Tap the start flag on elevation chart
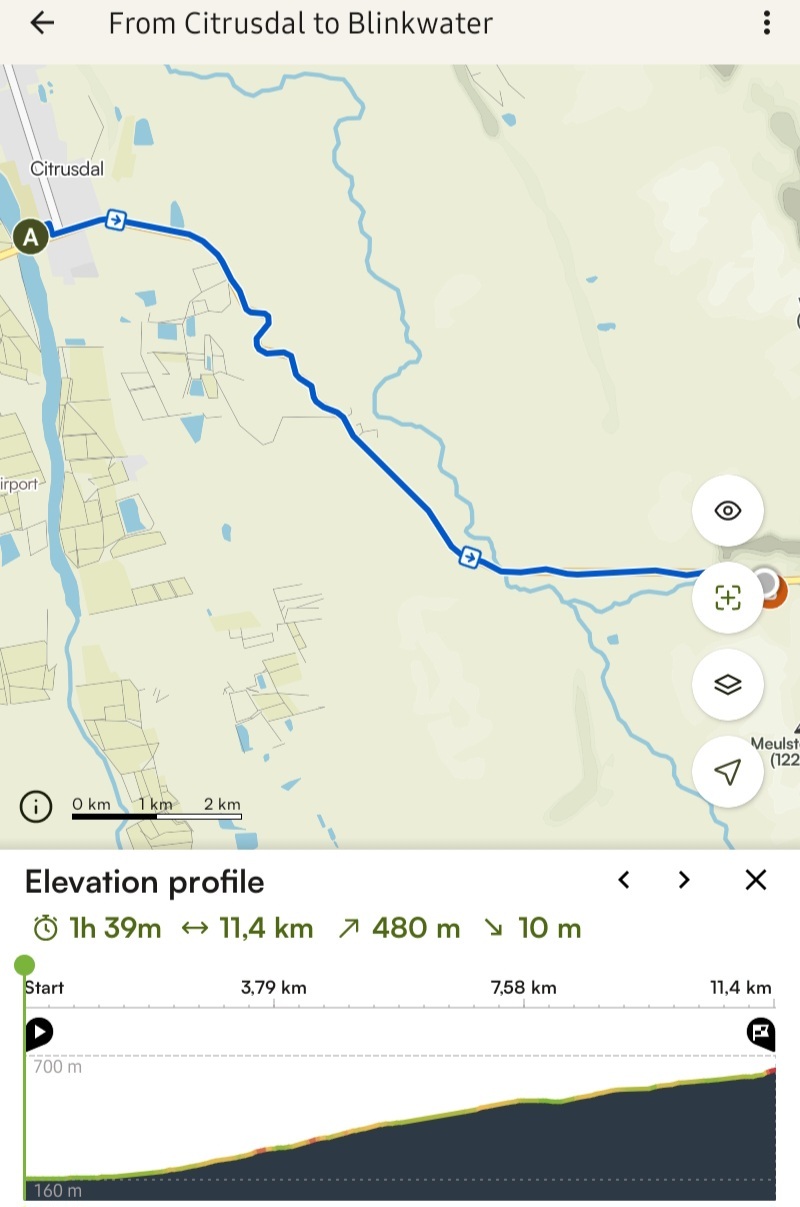 [x=38, y=1033]
